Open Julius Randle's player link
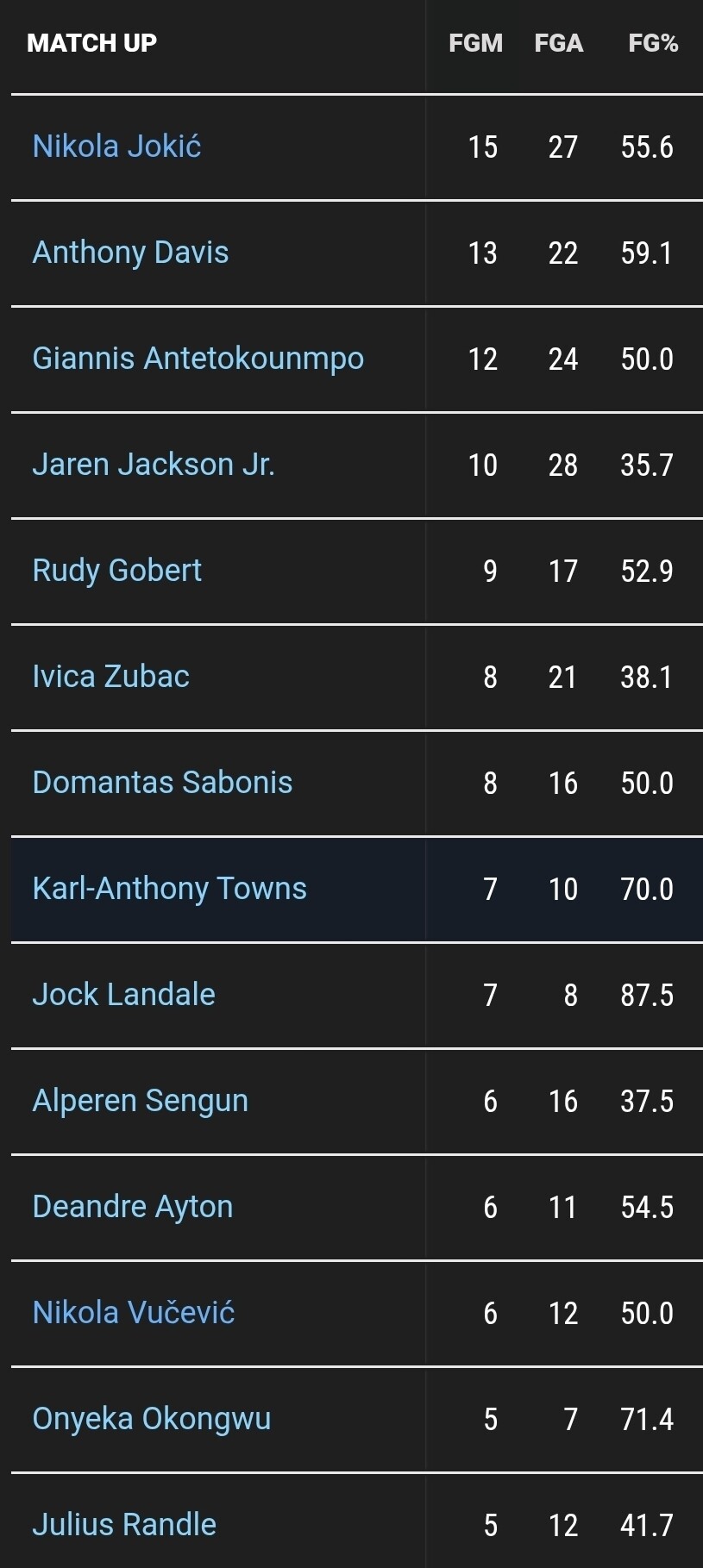Image resolution: width=703 pixels, height=1568 pixels. point(124,1525)
